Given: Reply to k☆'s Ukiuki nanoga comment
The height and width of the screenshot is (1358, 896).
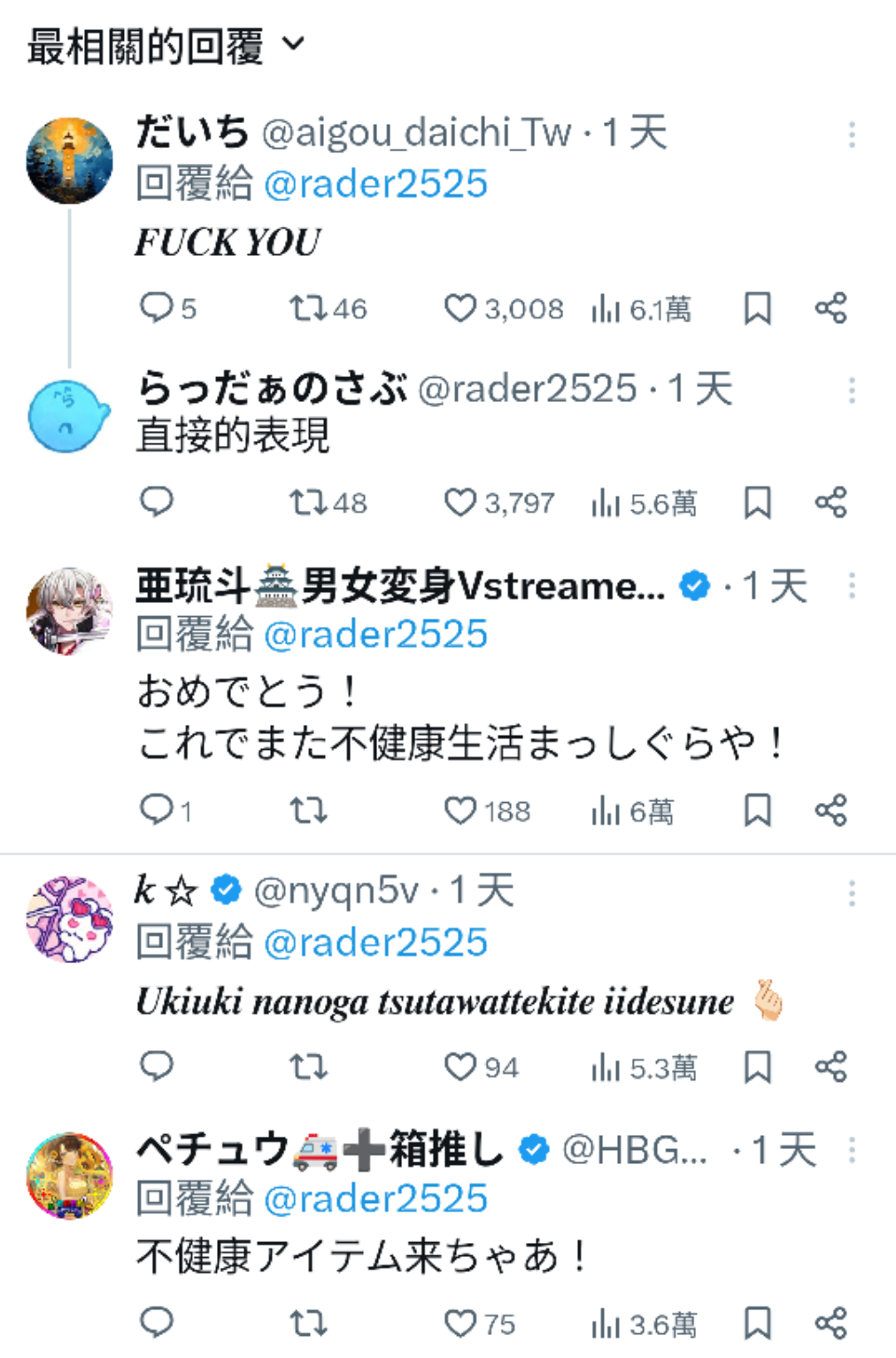Looking at the screenshot, I should click(157, 1067).
